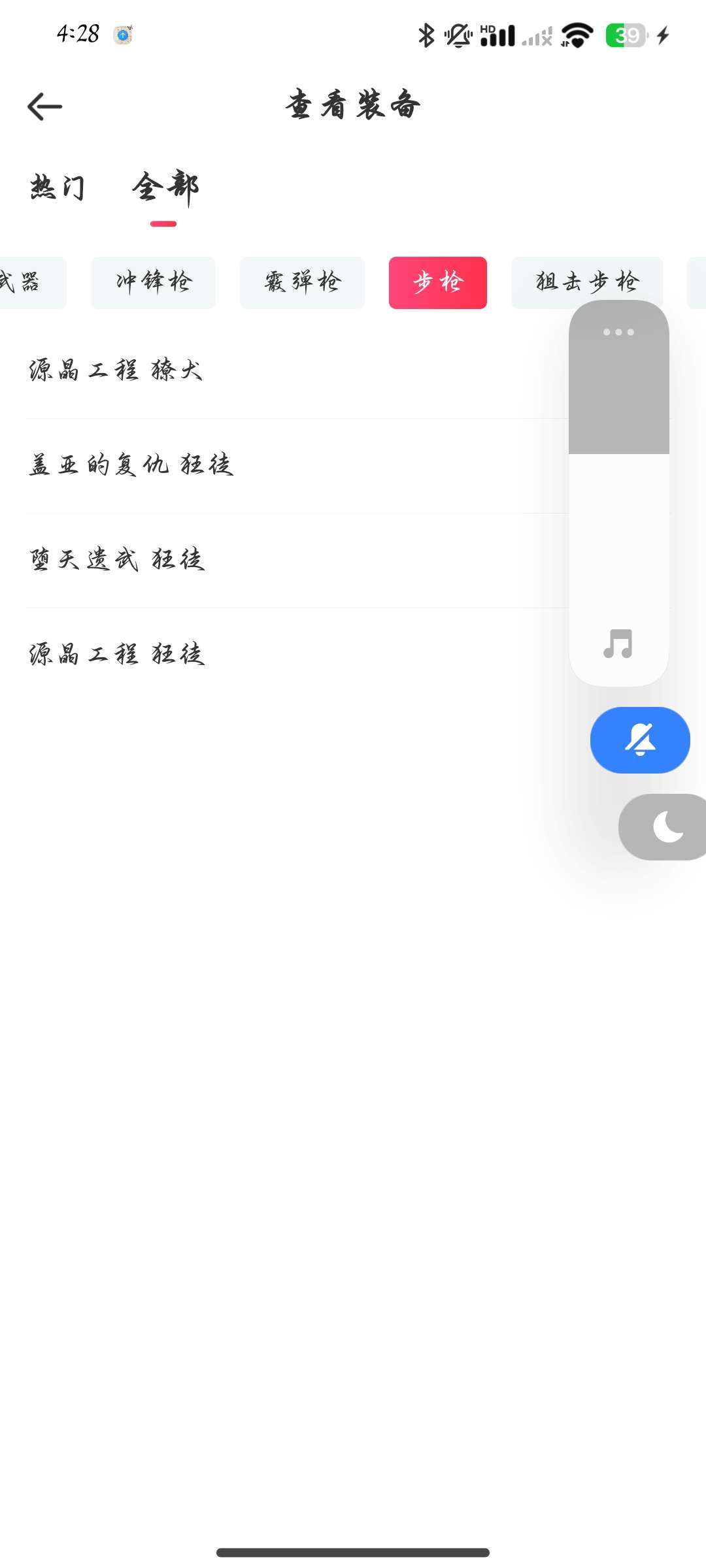
Task: Switch to the 热门 tab
Action: pos(58,188)
